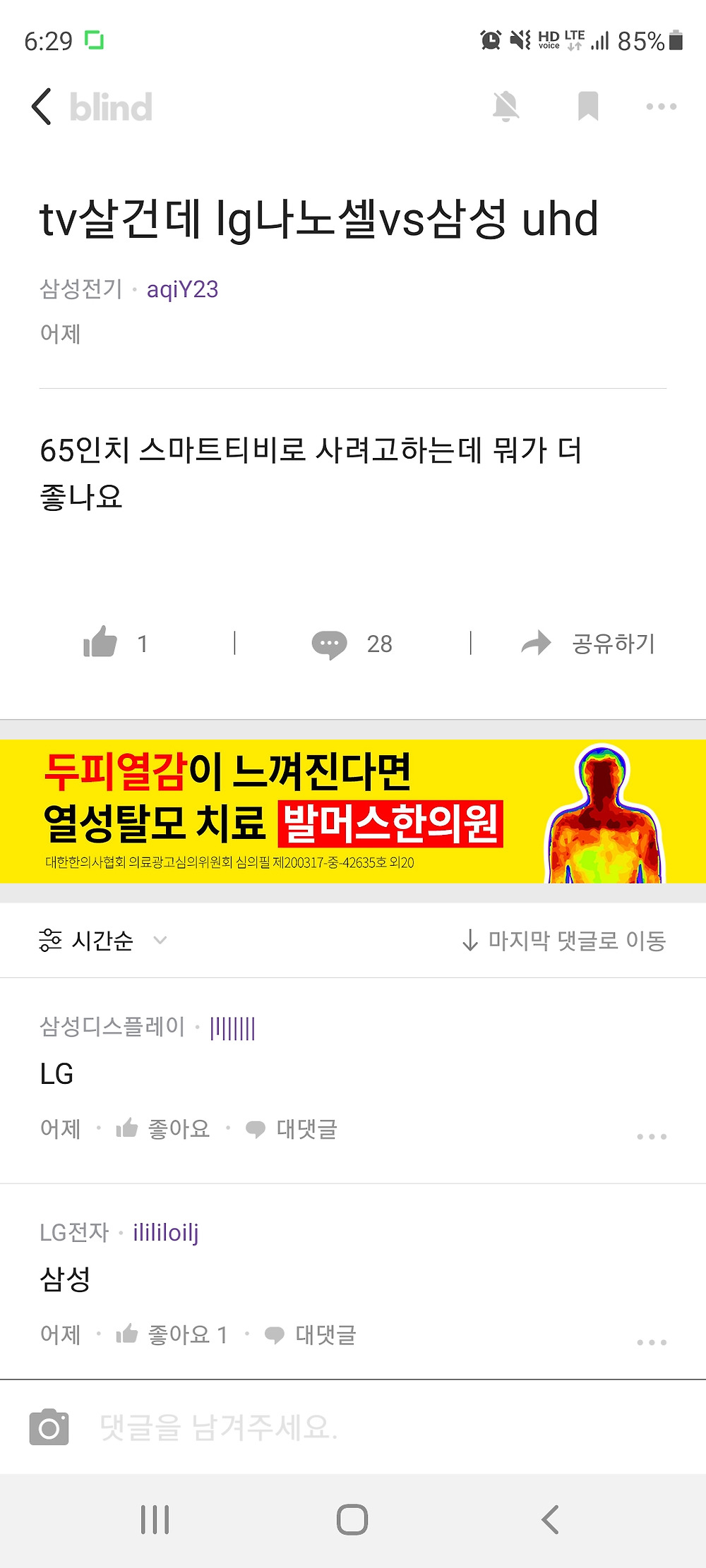Reply to the '삼성' comment with 대댓글
The width and height of the screenshot is (706, 1568).
click(x=311, y=1334)
